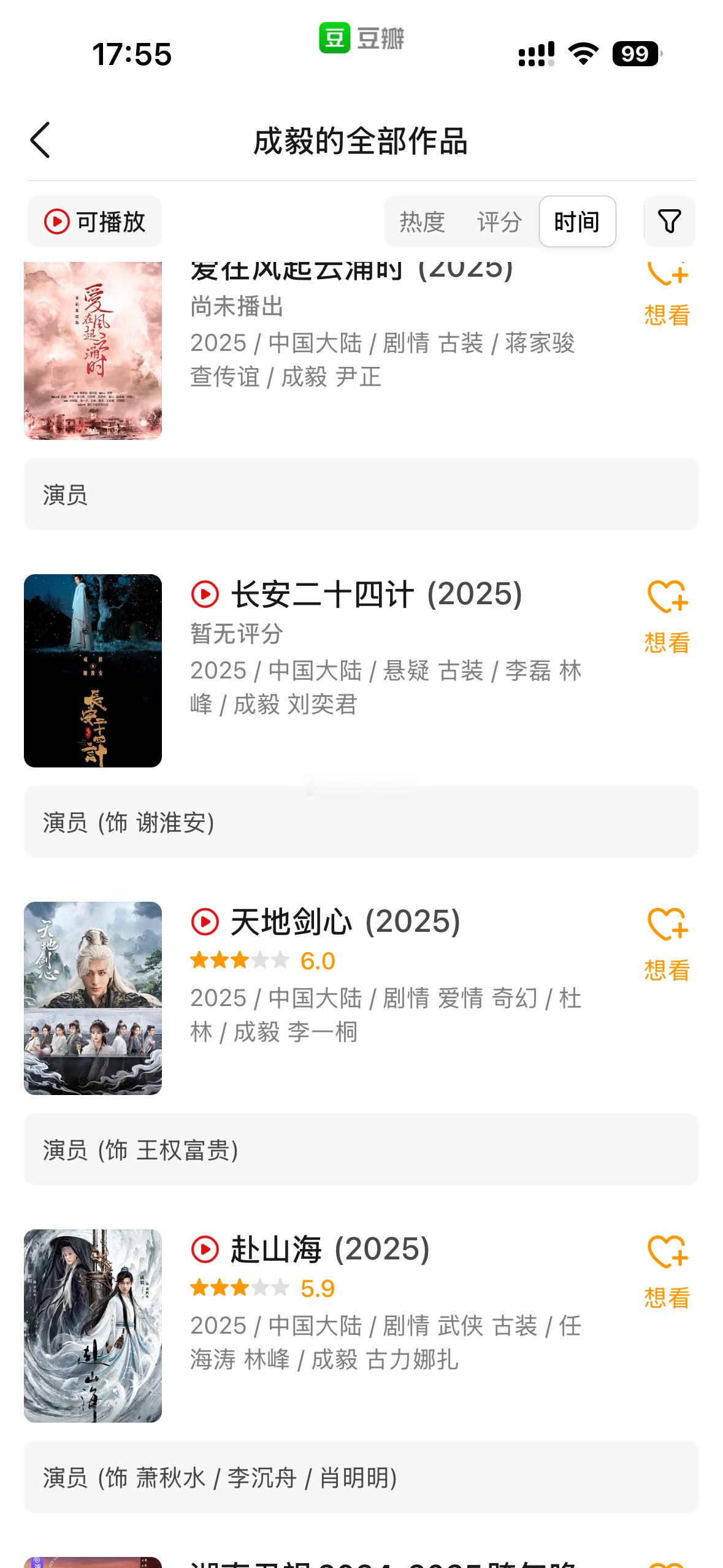Open 赴山海 (2025) details
723x1568 pixels.
click(x=329, y=1250)
